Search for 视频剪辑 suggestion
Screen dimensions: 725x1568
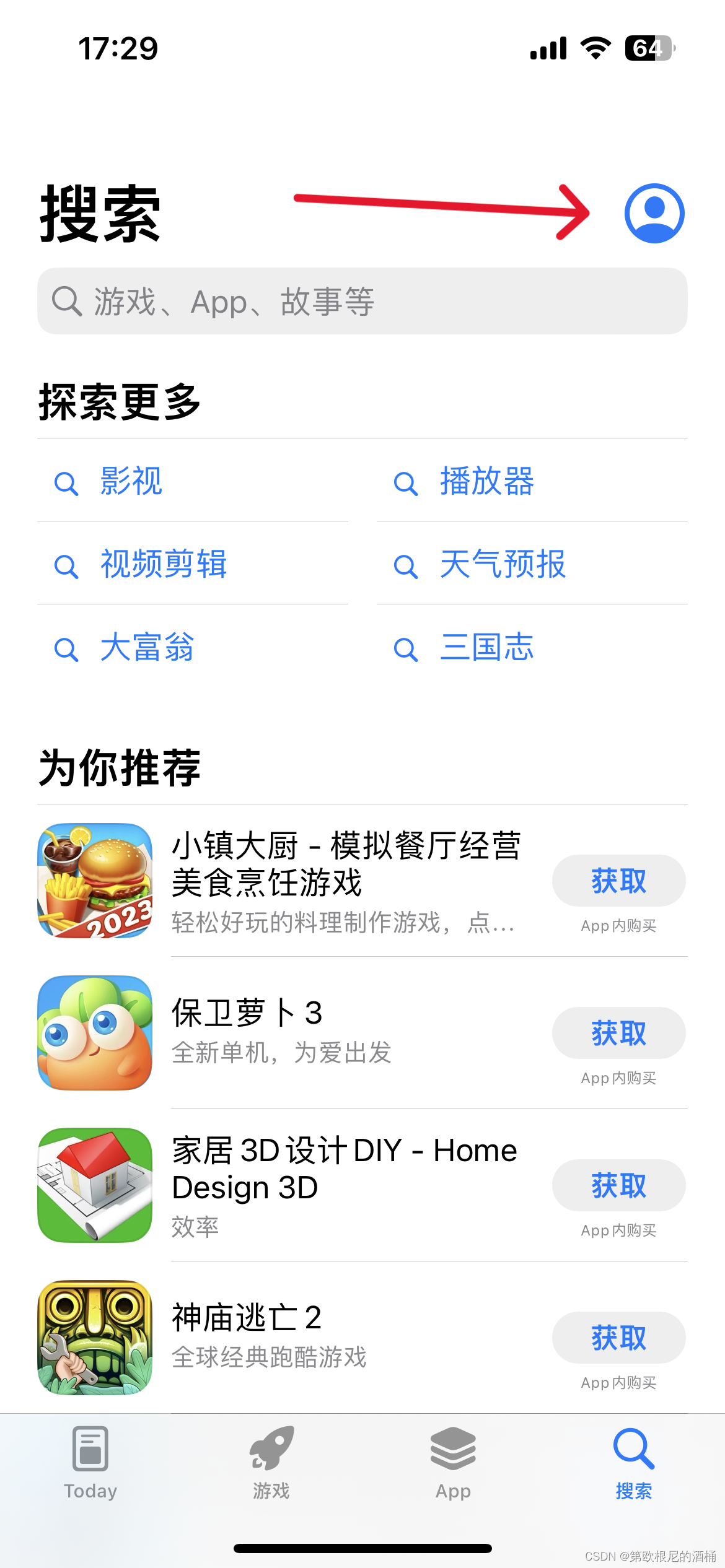(164, 565)
